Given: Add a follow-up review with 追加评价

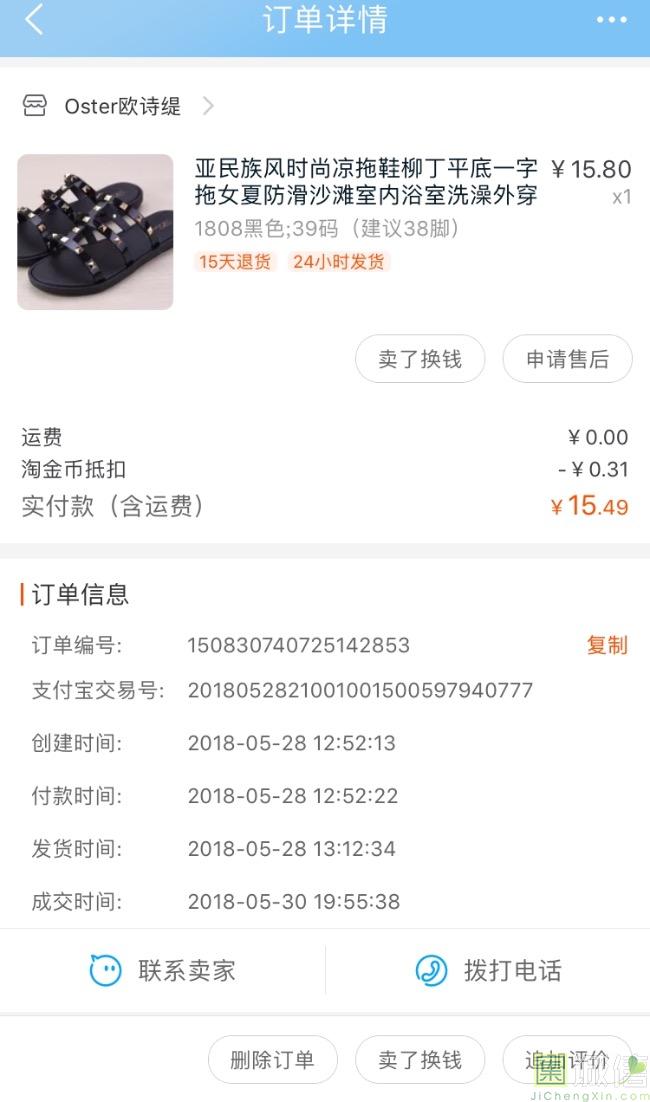Looking at the screenshot, I should coord(567,1060).
